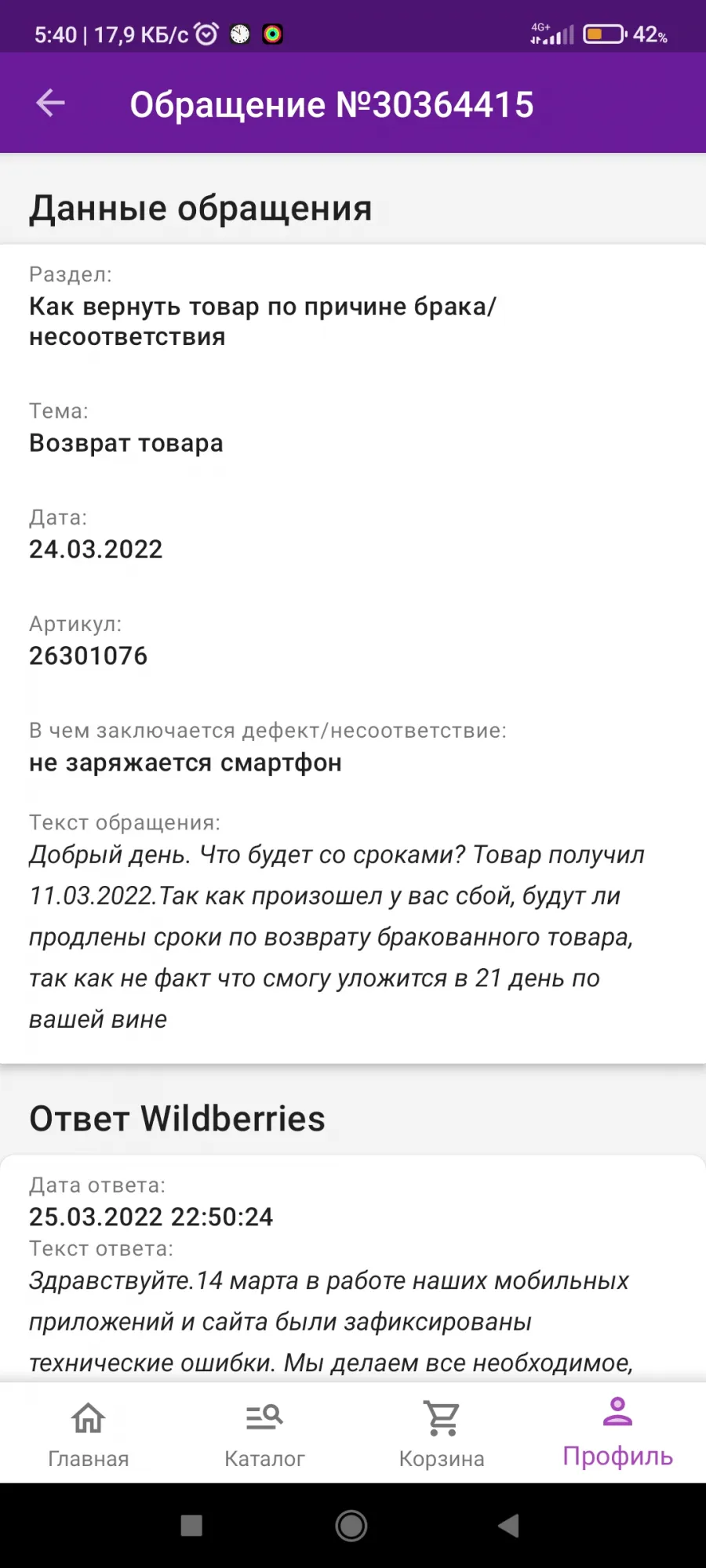Open the Главная tab
This screenshot has height=1568, width=706.
[89, 1433]
